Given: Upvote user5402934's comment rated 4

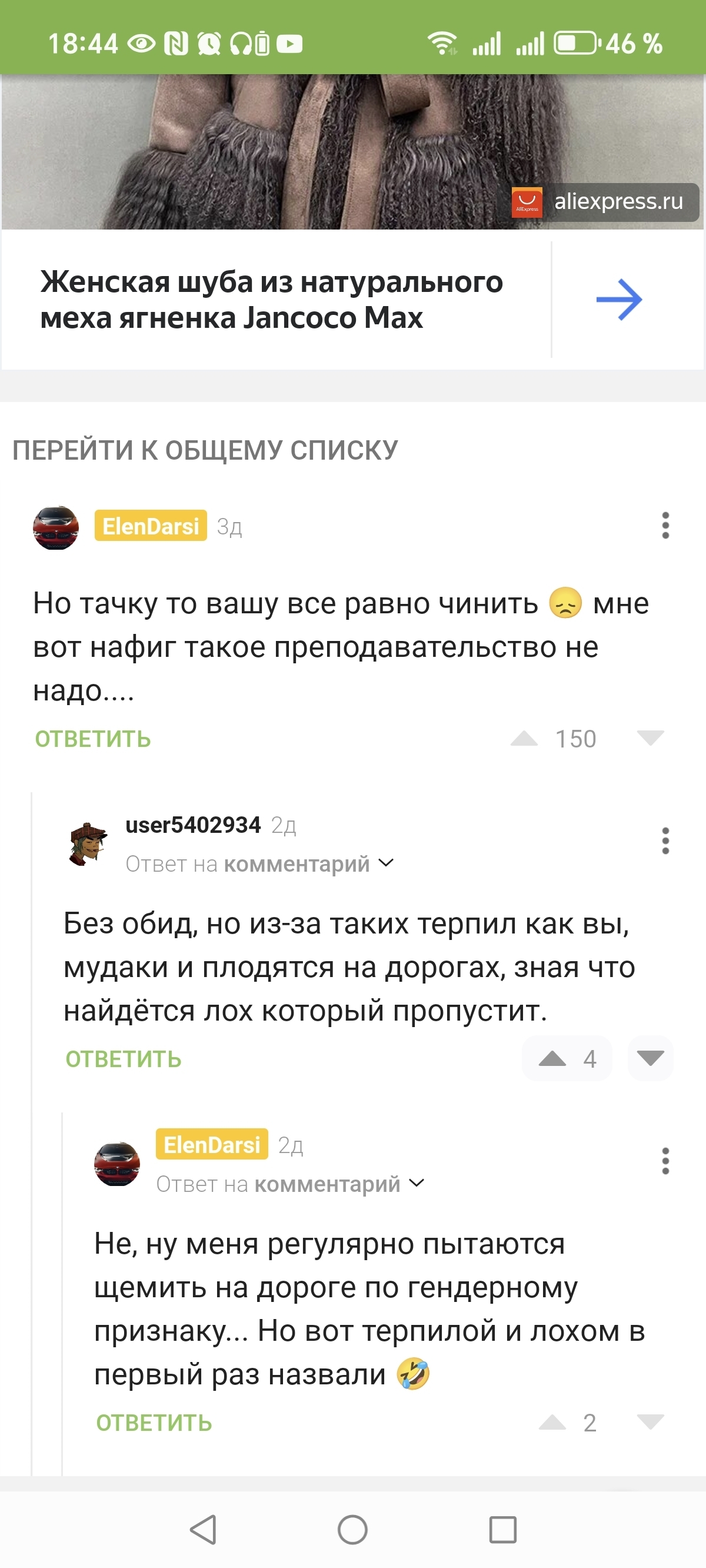Looking at the screenshot, I should click(x=552, y=1058).
